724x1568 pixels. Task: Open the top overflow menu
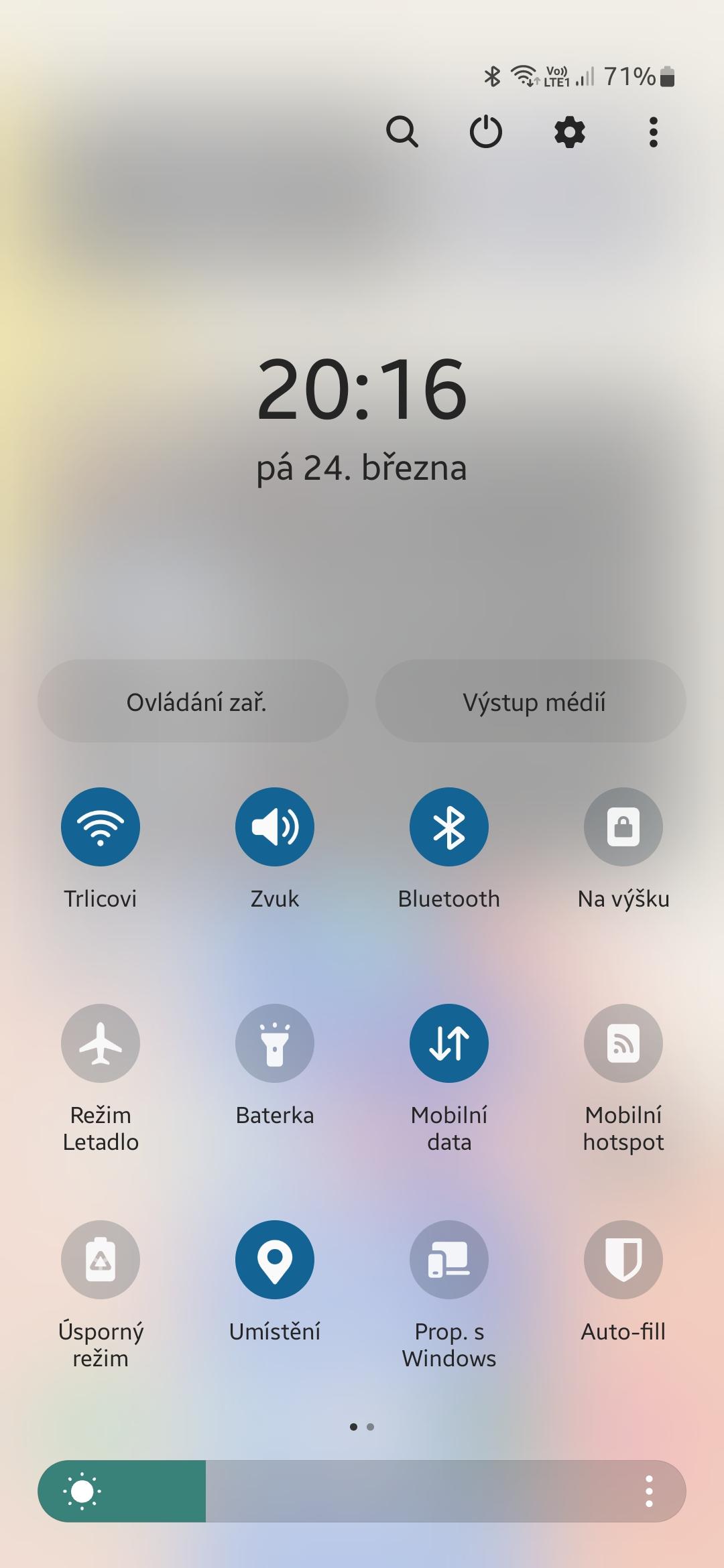(654, 131)
